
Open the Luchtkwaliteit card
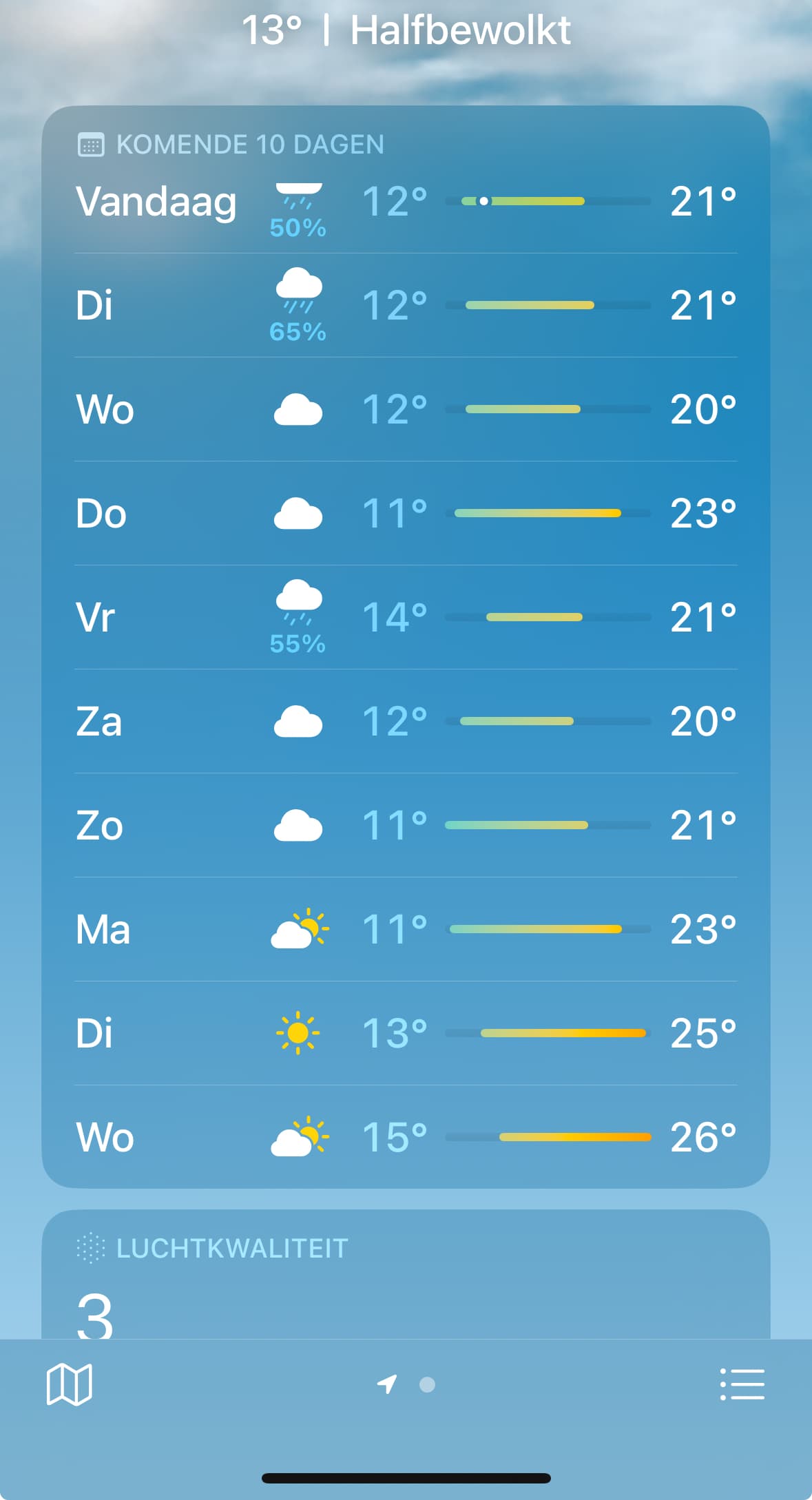[x=406, y=1274]
